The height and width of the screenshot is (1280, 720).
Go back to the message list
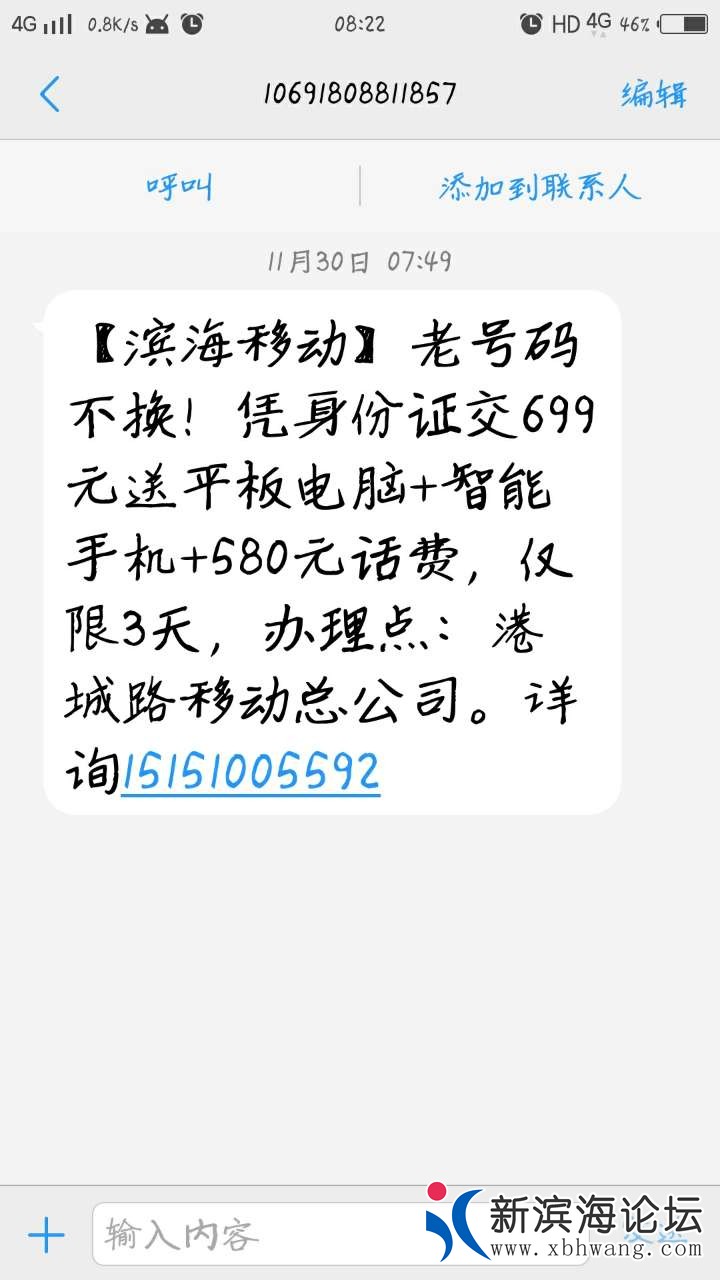click(50, 94)
